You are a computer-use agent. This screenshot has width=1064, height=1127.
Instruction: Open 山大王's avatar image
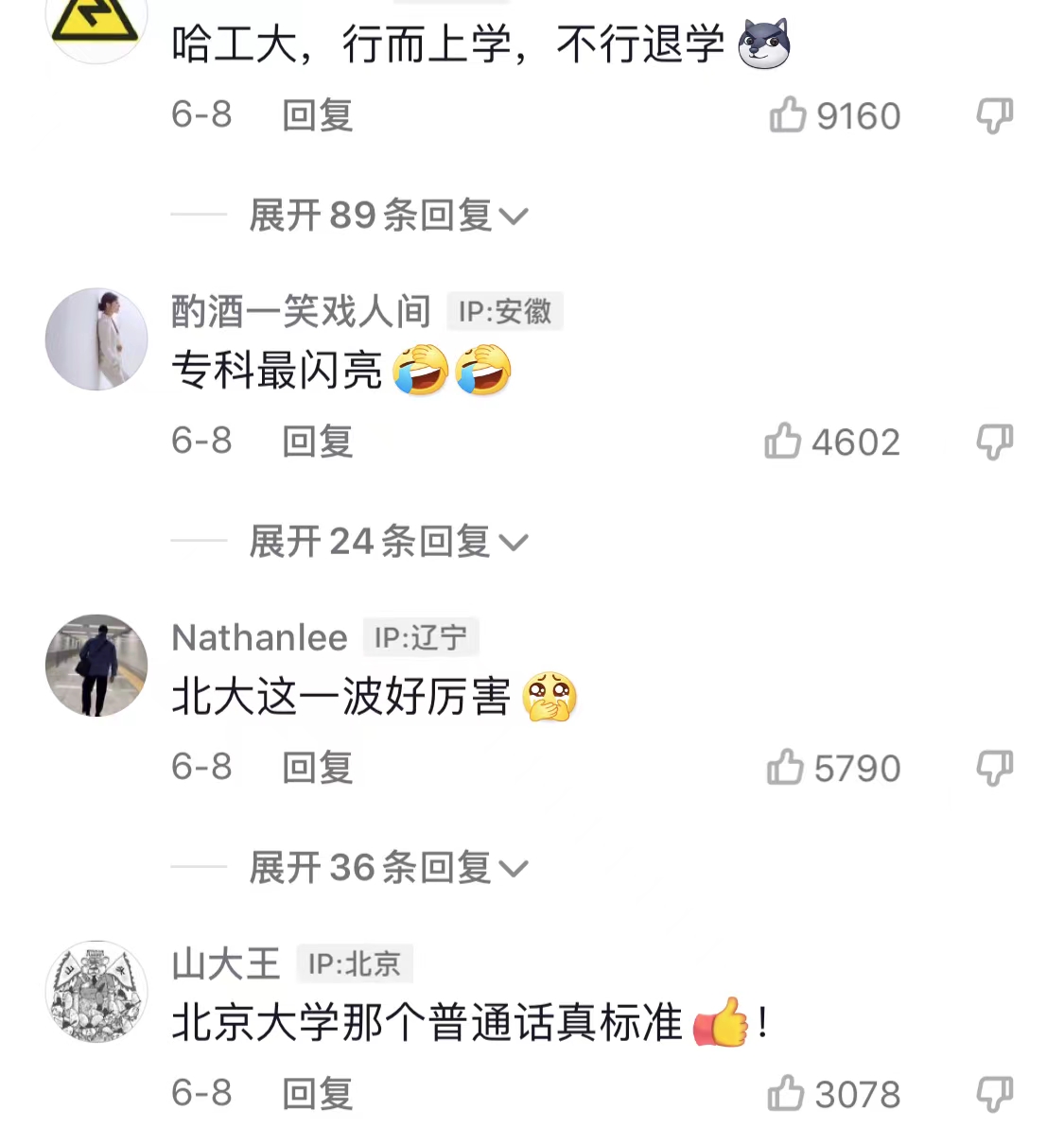pyautogui.click(x=96, y=991)
